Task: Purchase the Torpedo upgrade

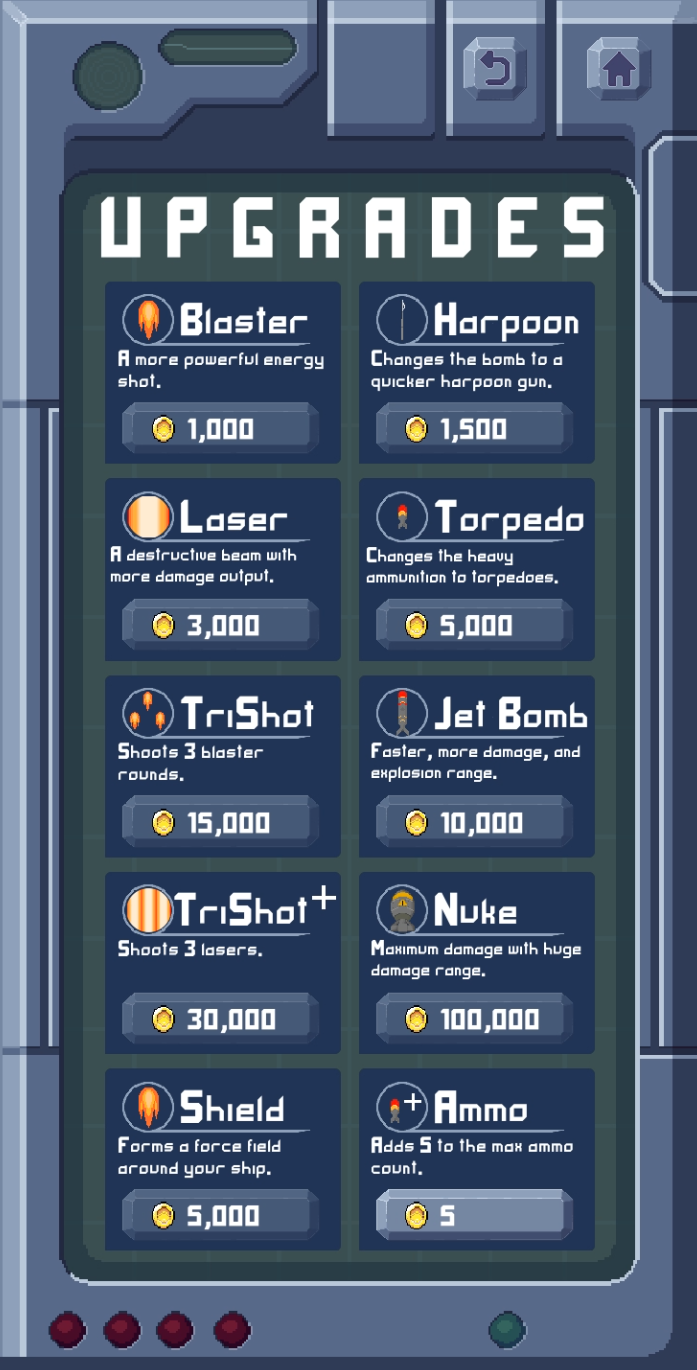Action: (x=475, y=626)
